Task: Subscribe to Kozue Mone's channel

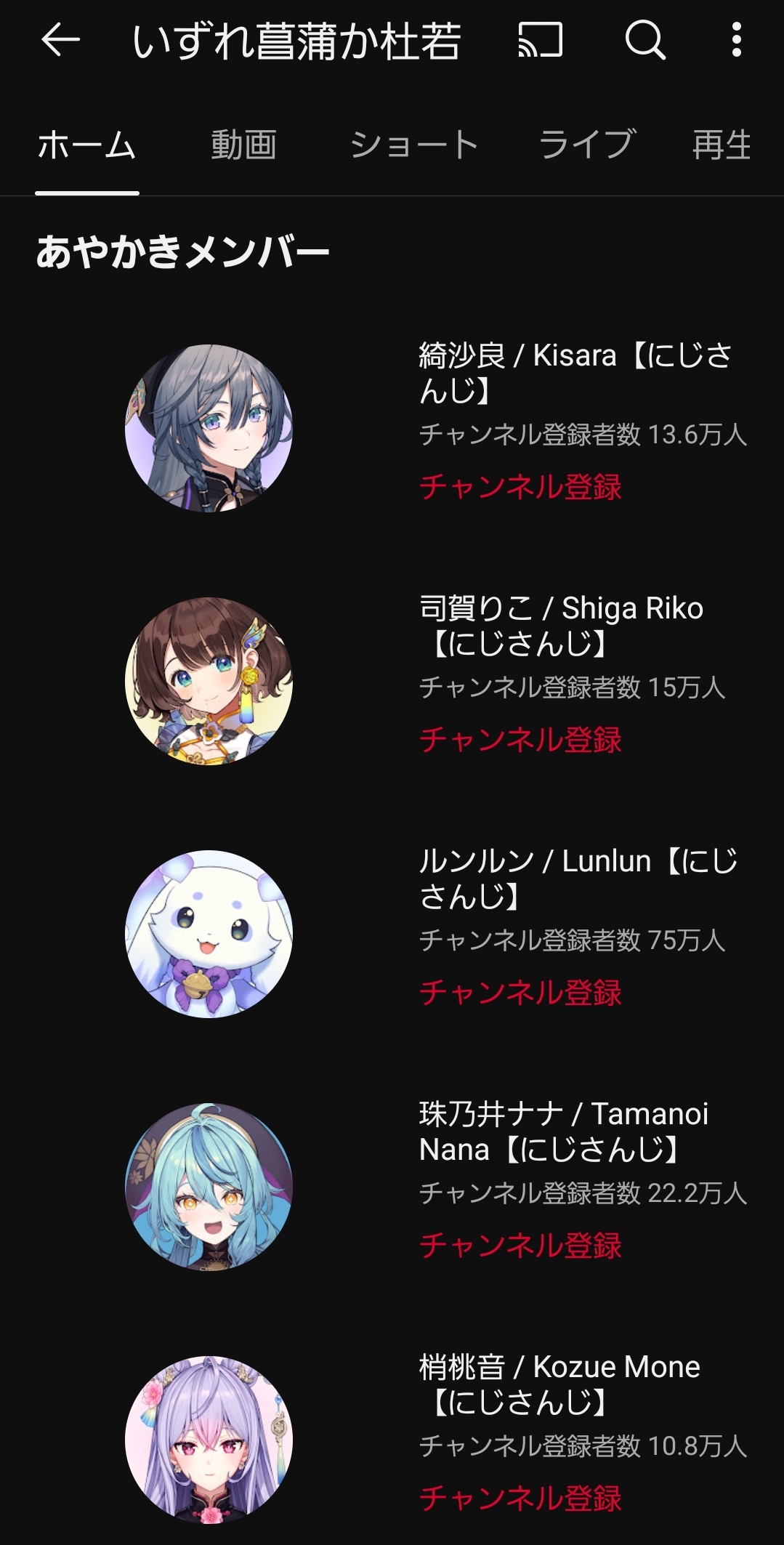Action: point(520,1498)
